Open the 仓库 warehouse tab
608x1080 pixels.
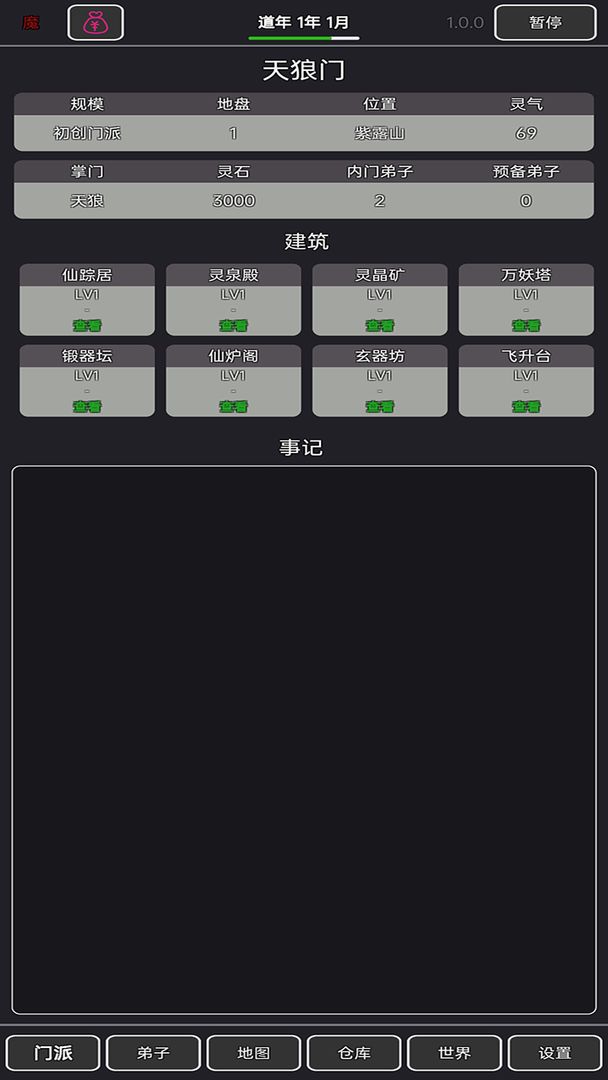pos(354,1052)
